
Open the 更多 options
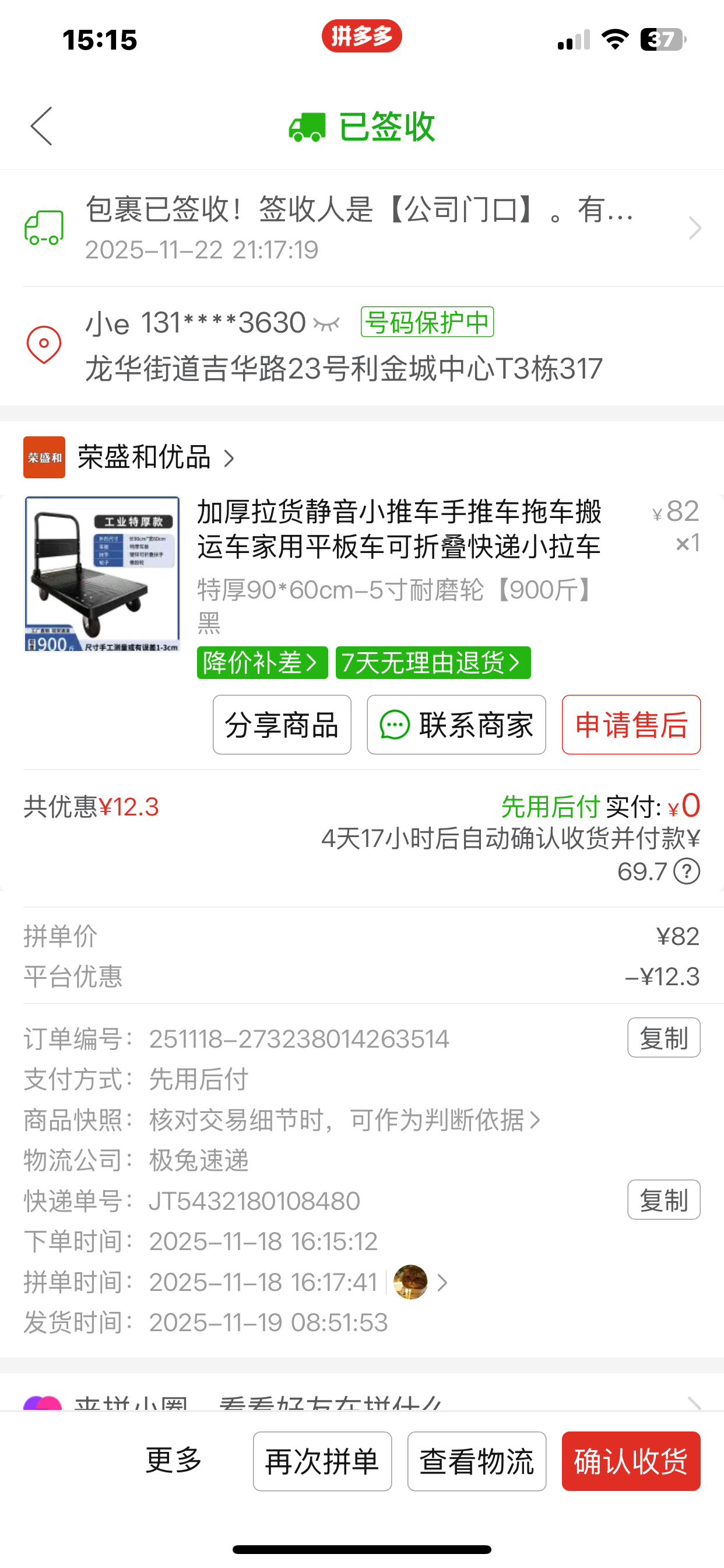coord(173,1460)
